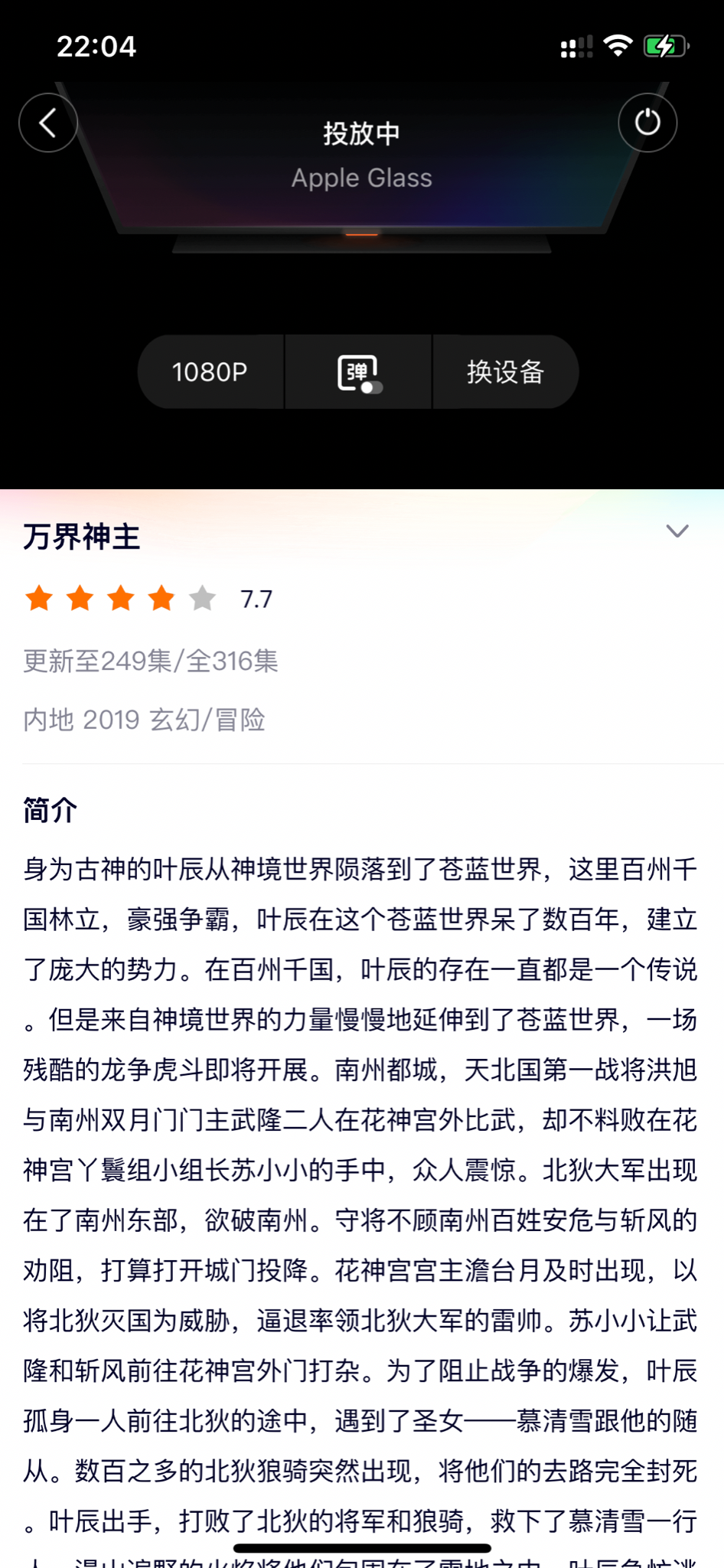This screenshot has height=1568, width=724.
Task: Toggle the danmaku bullet comments
Action: (358, 373)
